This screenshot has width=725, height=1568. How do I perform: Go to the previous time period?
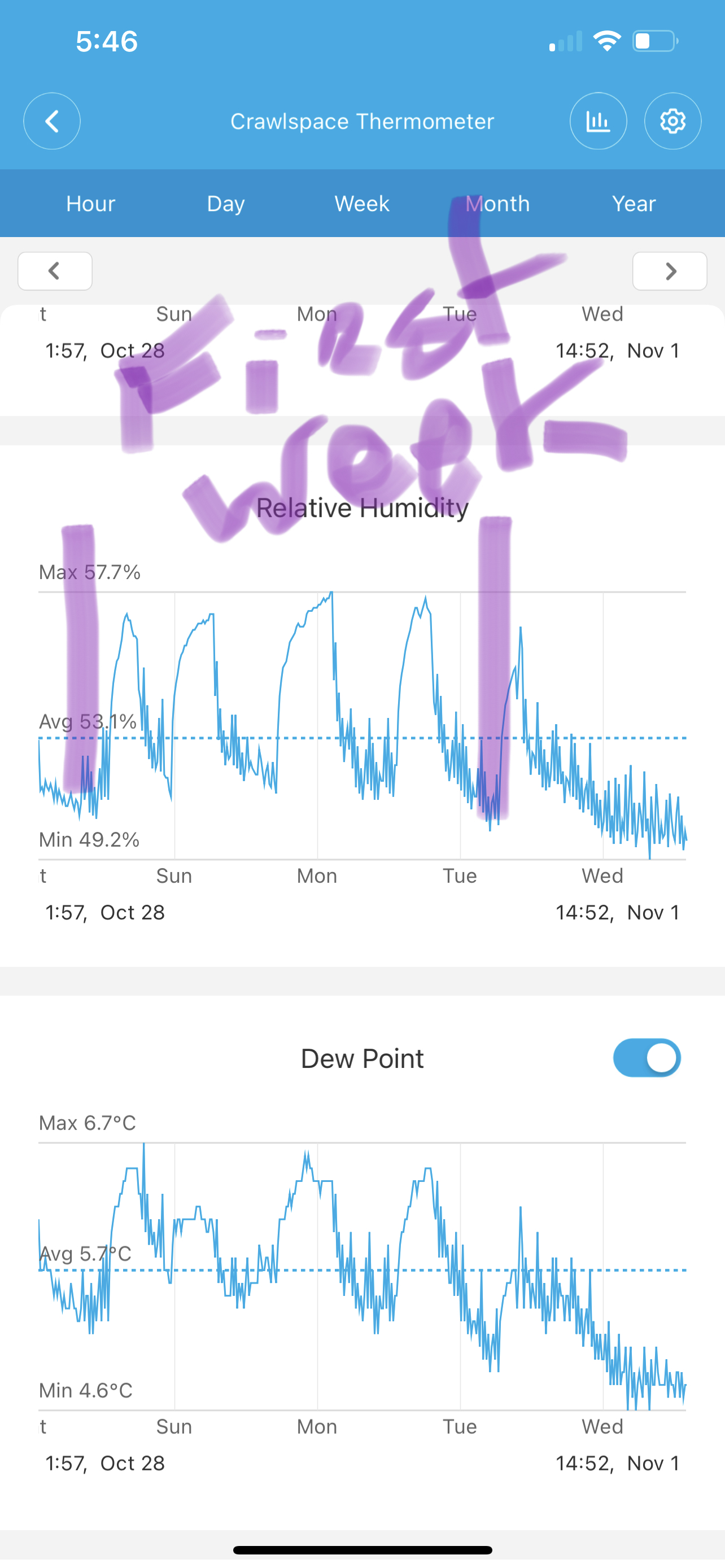pos(55,271)
